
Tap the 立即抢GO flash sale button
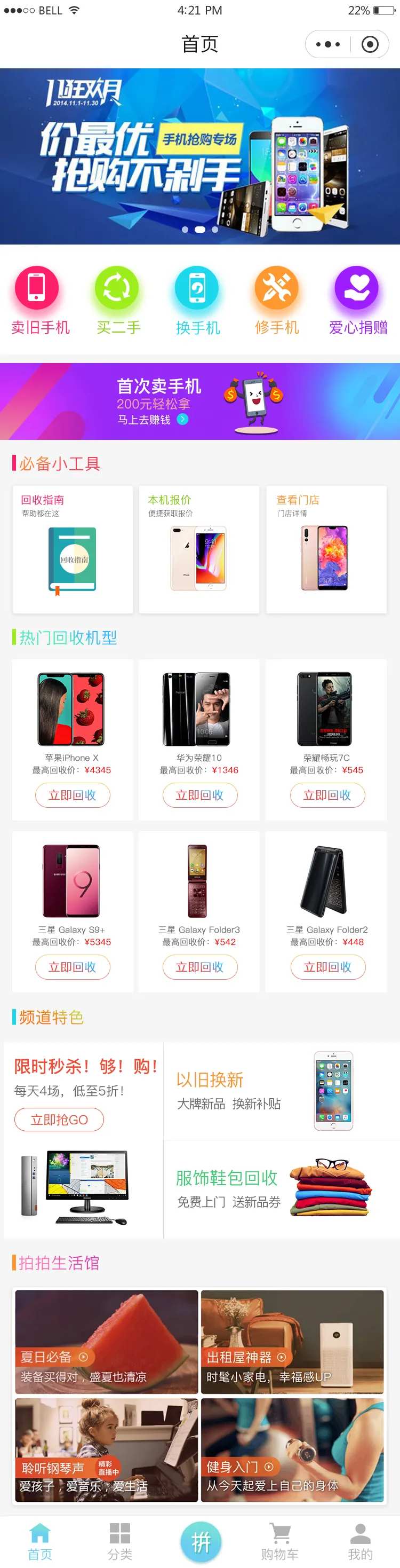(59, 1120)
